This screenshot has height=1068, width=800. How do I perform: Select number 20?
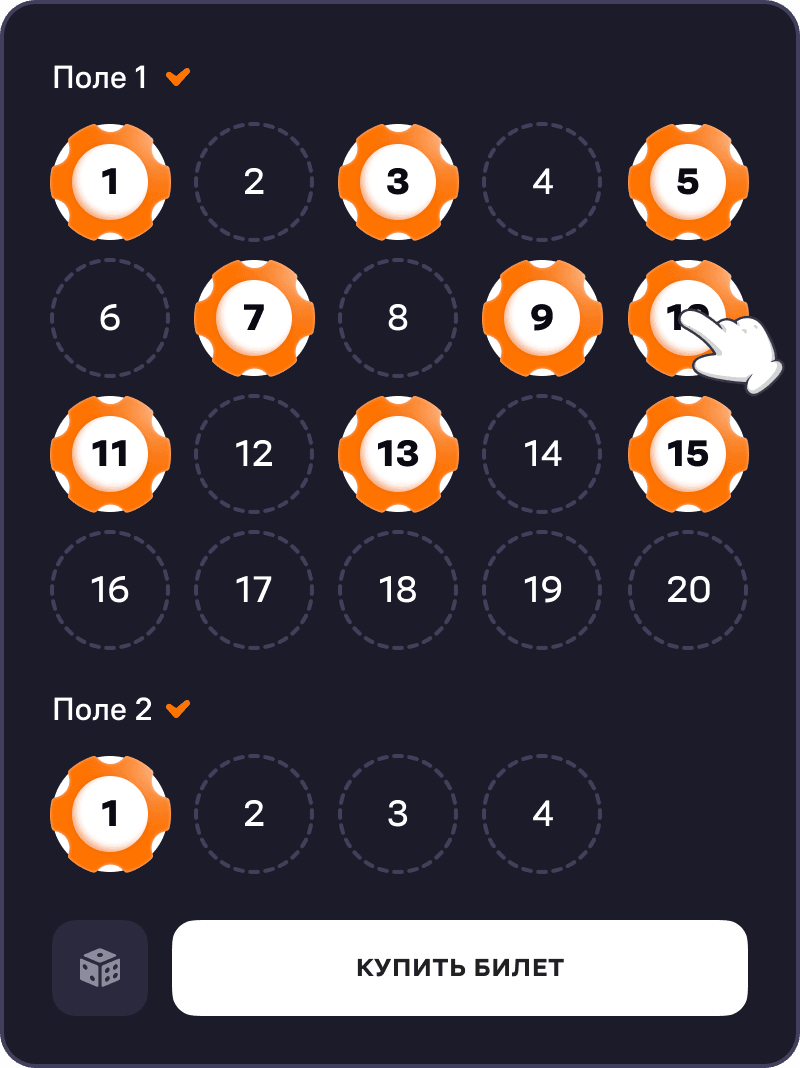tap(688, 590)
